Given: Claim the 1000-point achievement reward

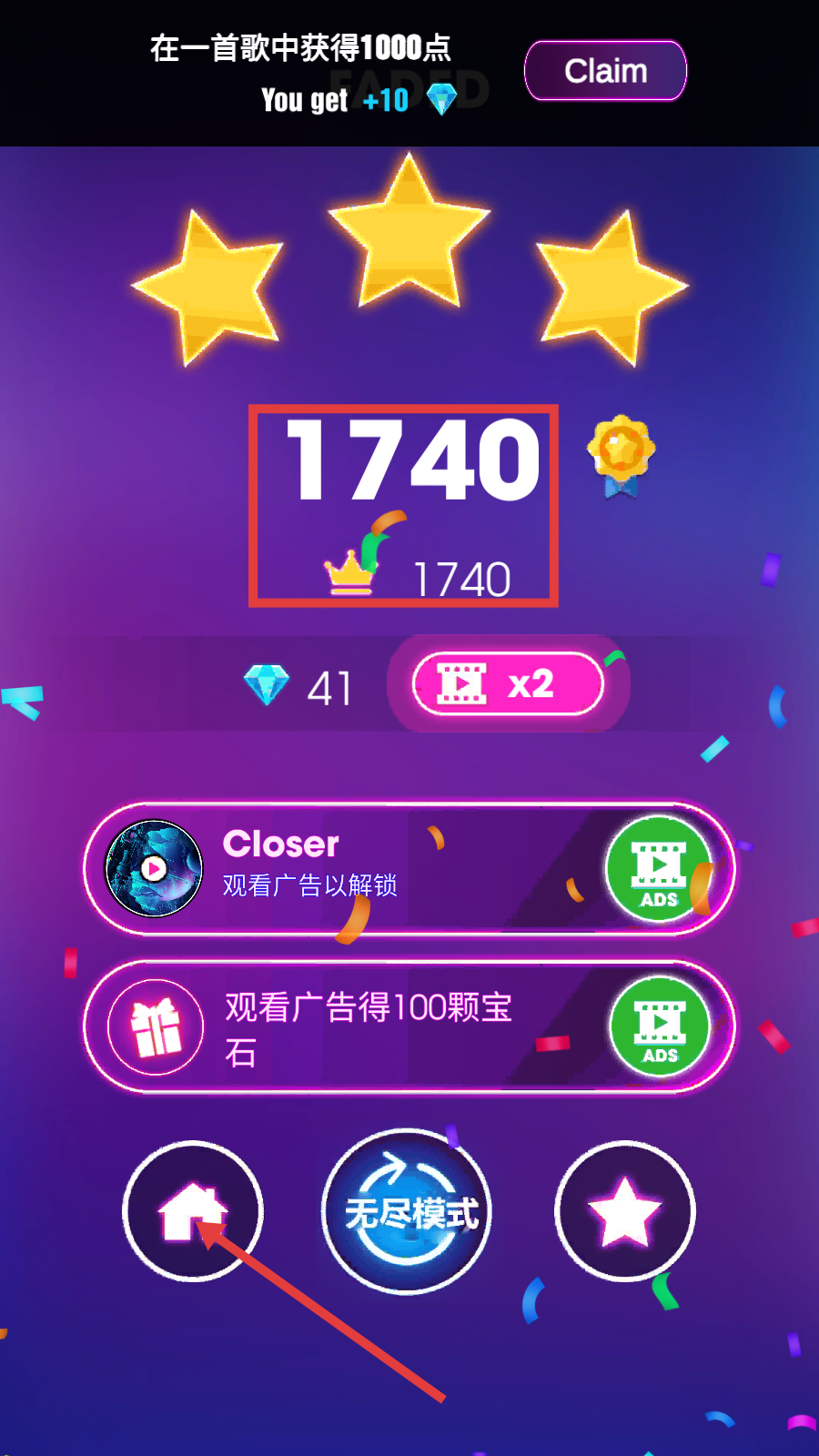Looking at the screenshot, I should (x=605, y=71).
